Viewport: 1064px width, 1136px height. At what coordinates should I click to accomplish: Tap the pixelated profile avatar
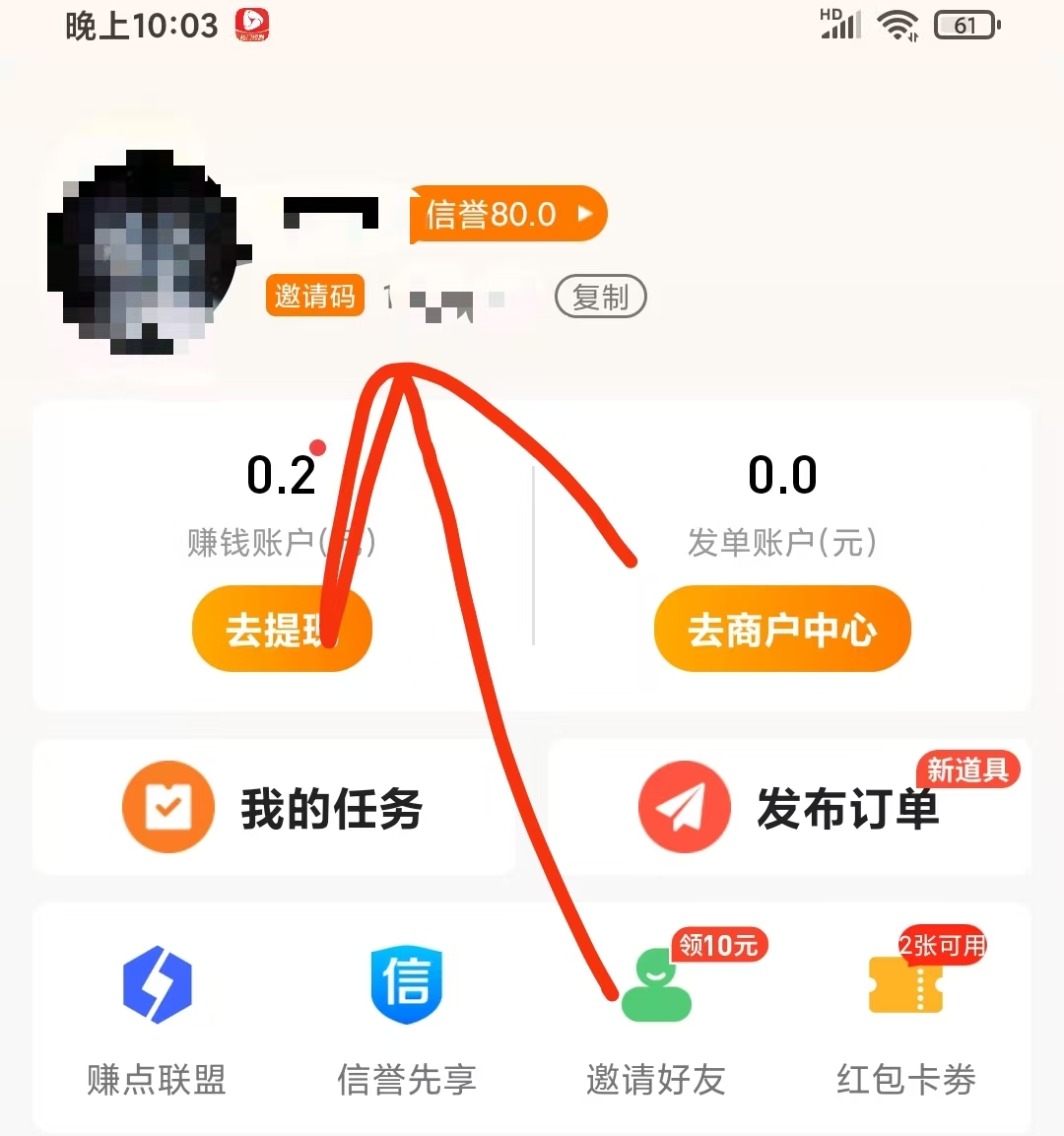145,252
